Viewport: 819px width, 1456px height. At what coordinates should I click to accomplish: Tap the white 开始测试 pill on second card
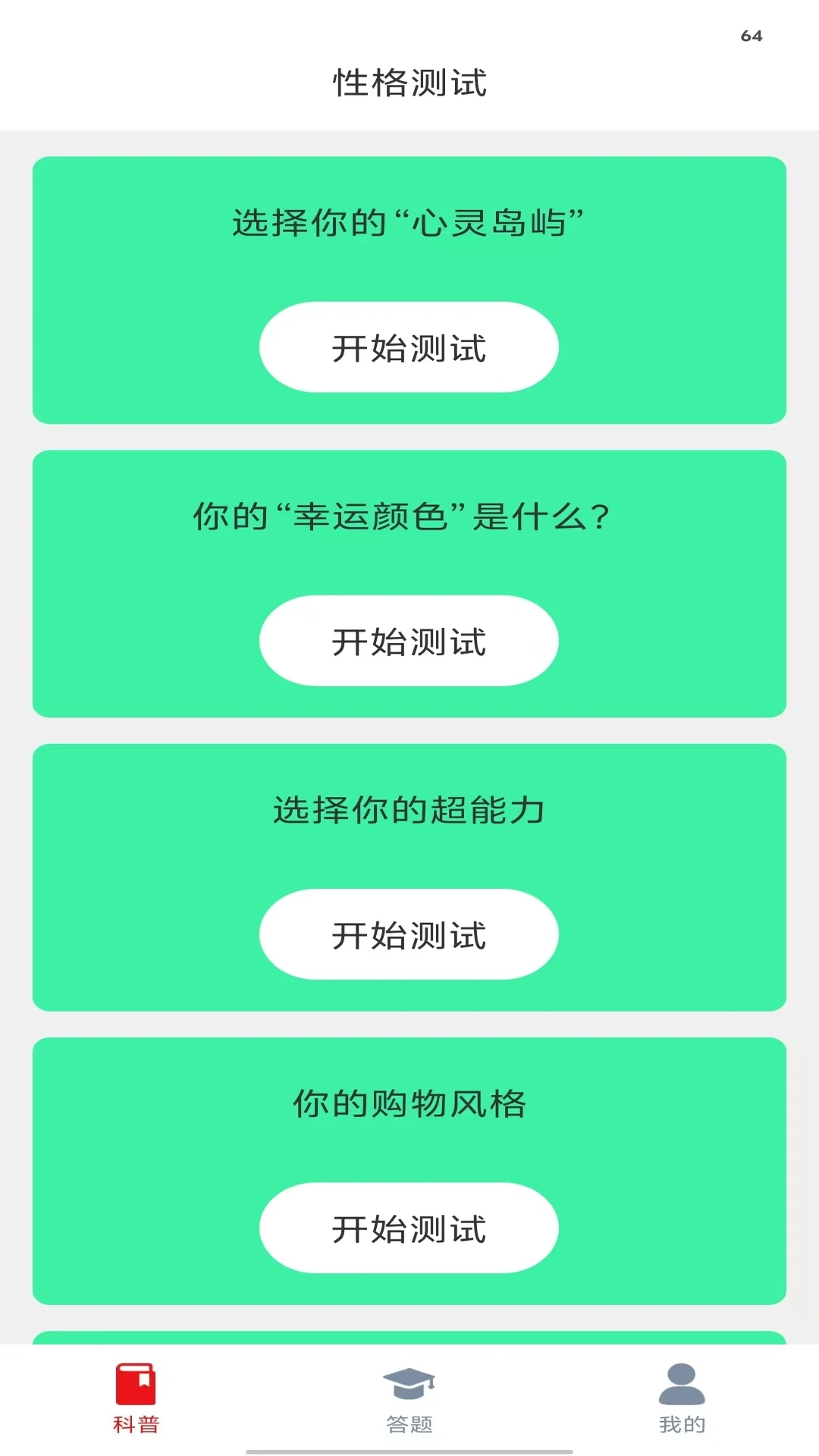[x=409, y=641]
